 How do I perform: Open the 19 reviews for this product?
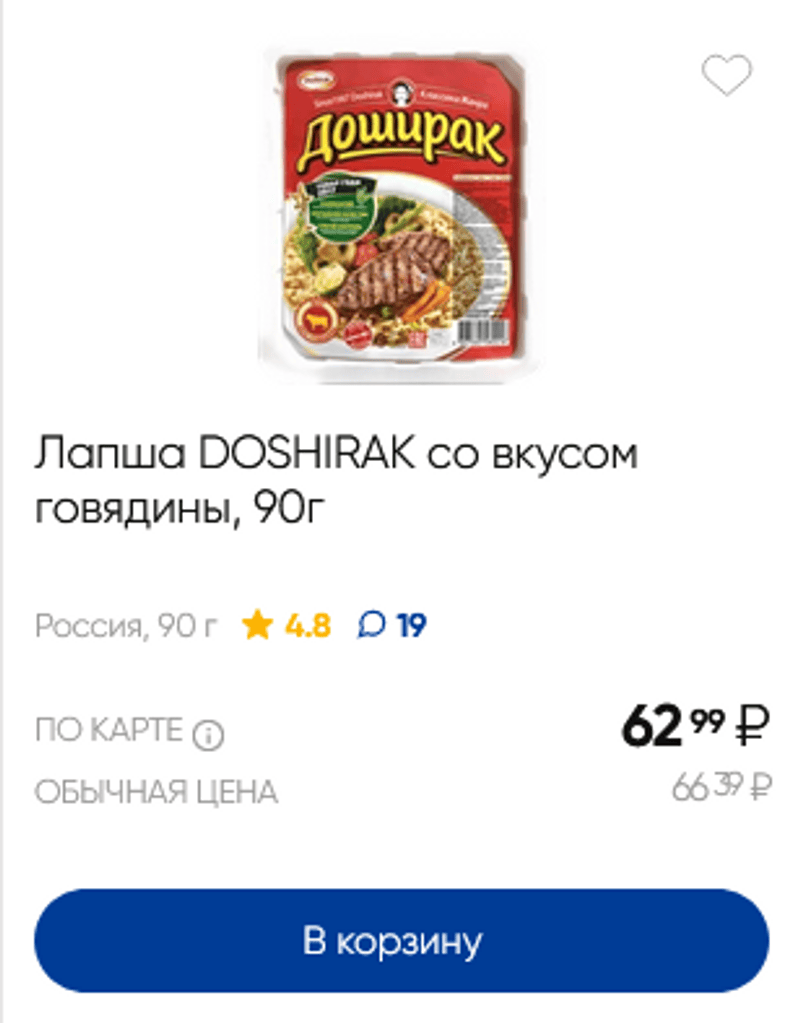392,626
